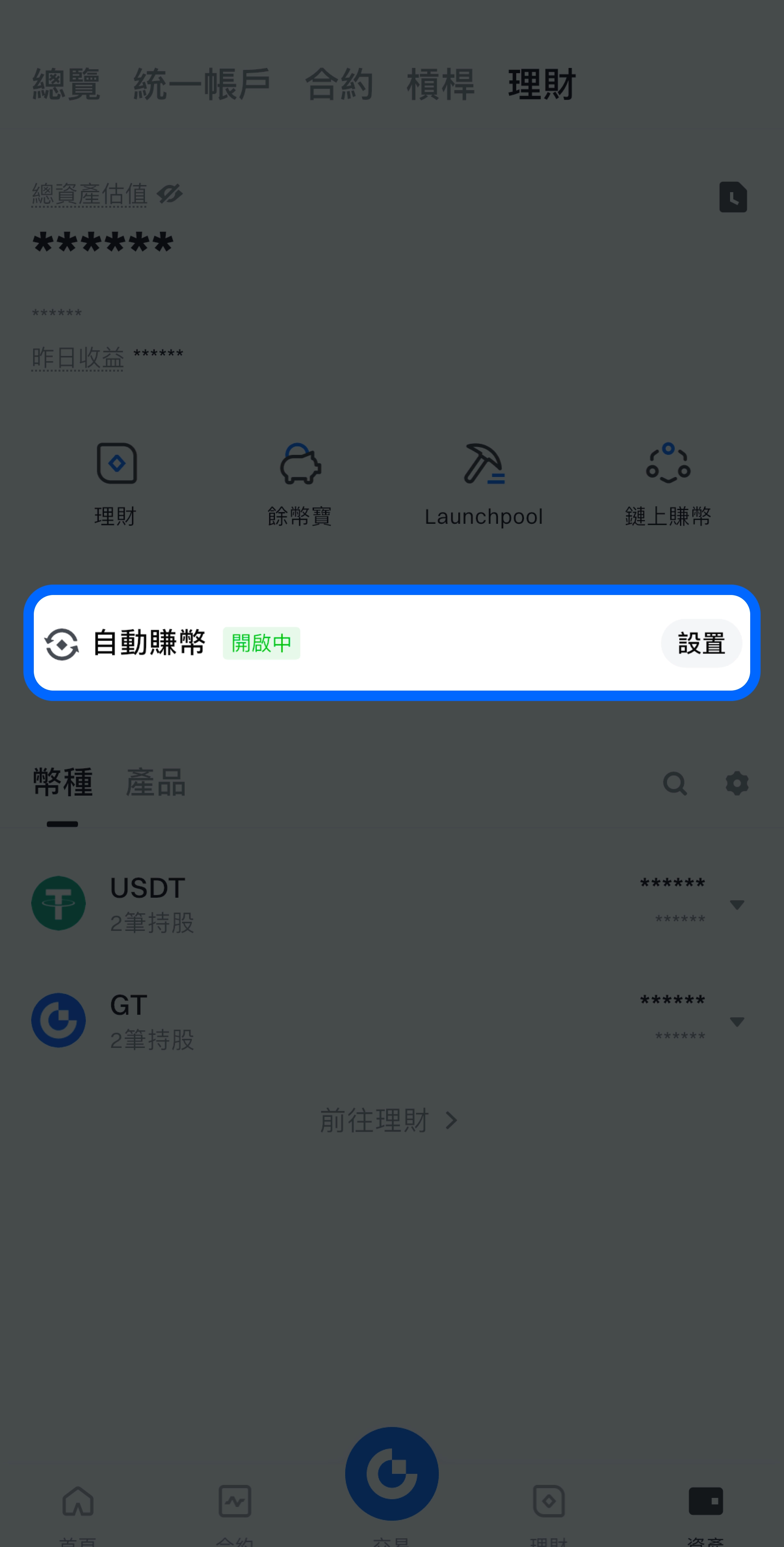This screenshot has height=1547, width=784.
Task: Expand the GT holdings row
Action: (x=737, y=1022)
